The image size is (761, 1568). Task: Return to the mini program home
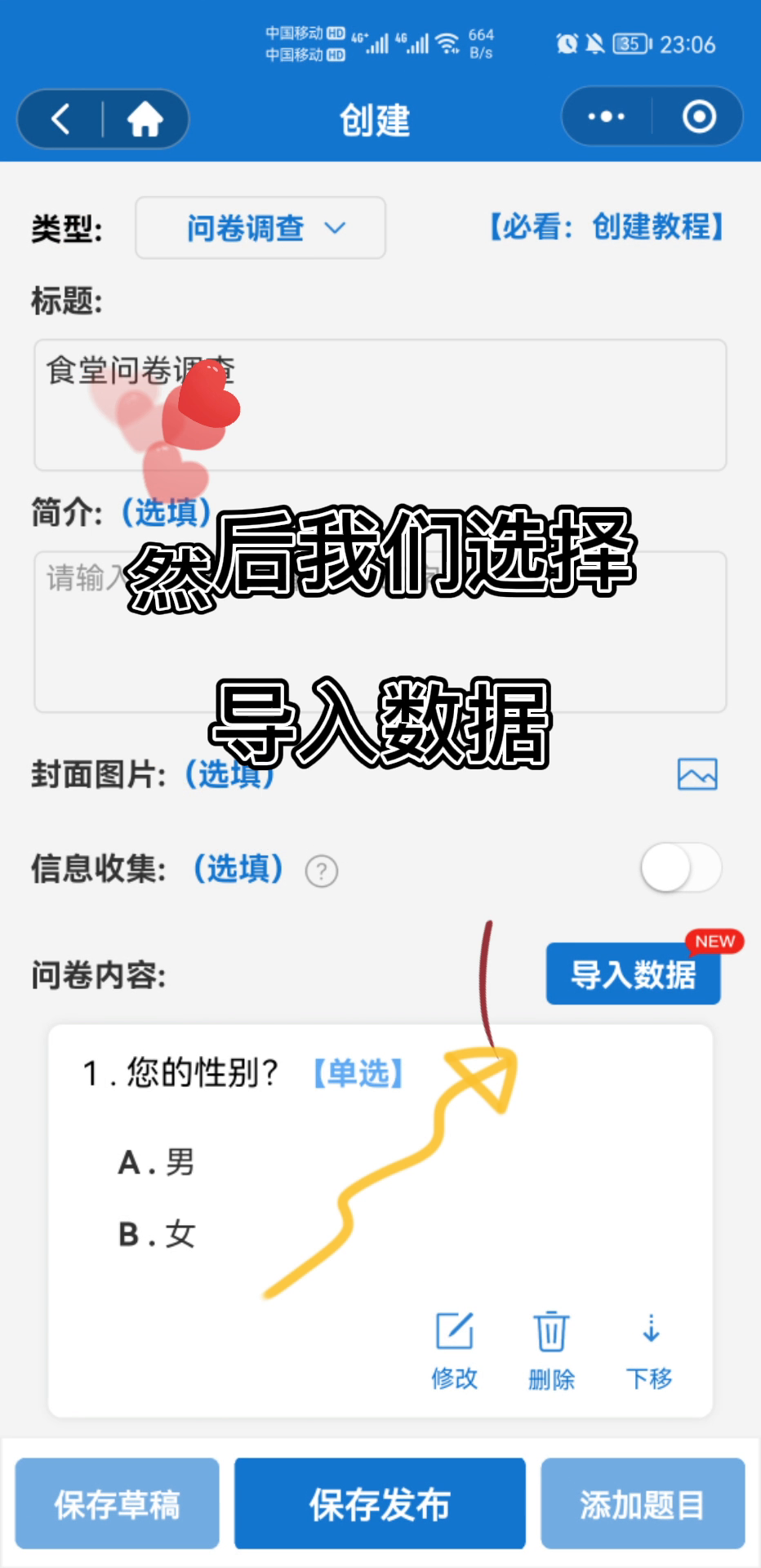pos(145,119)
